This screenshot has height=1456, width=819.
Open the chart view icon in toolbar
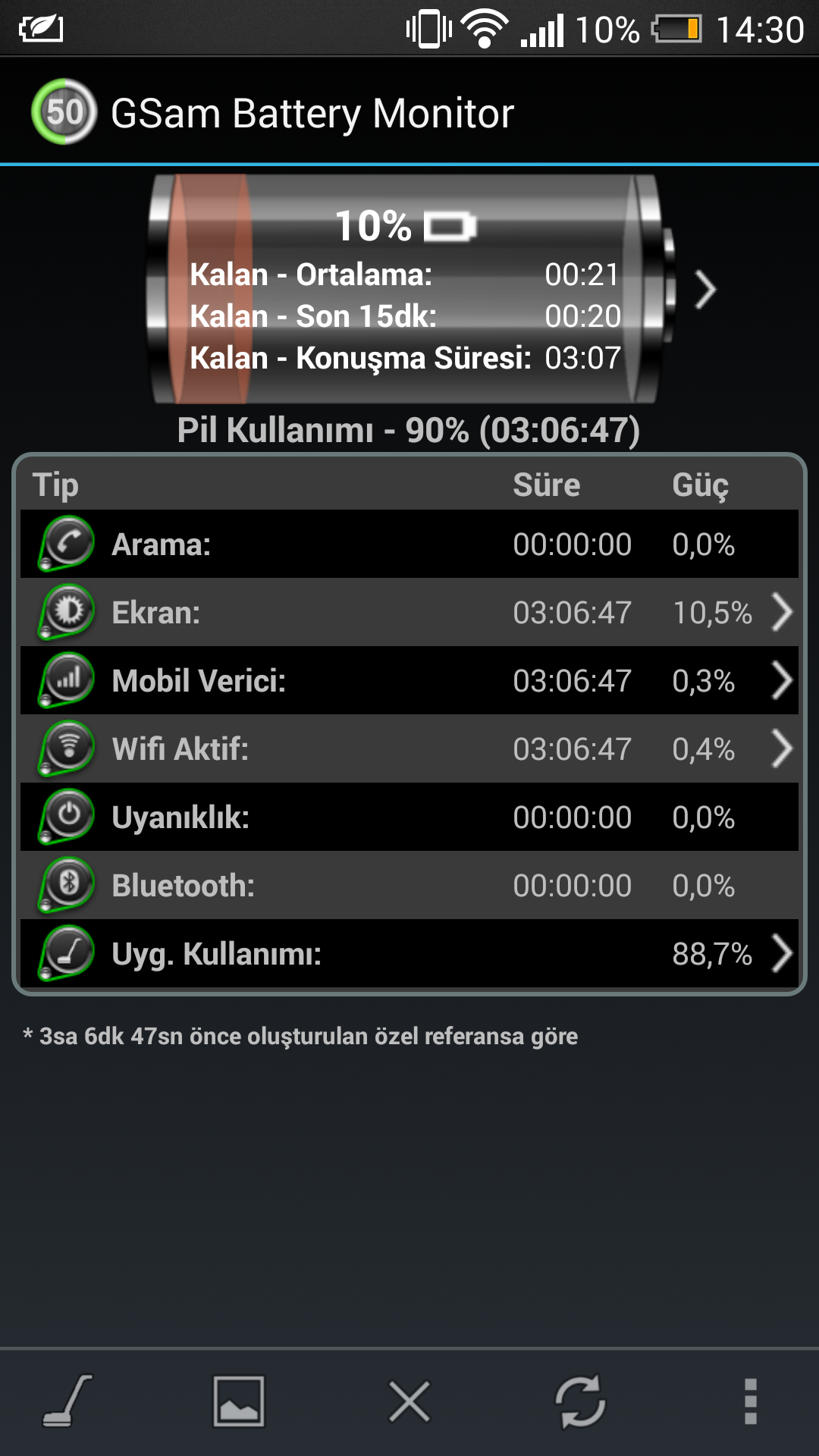[x=239, y=1401]
